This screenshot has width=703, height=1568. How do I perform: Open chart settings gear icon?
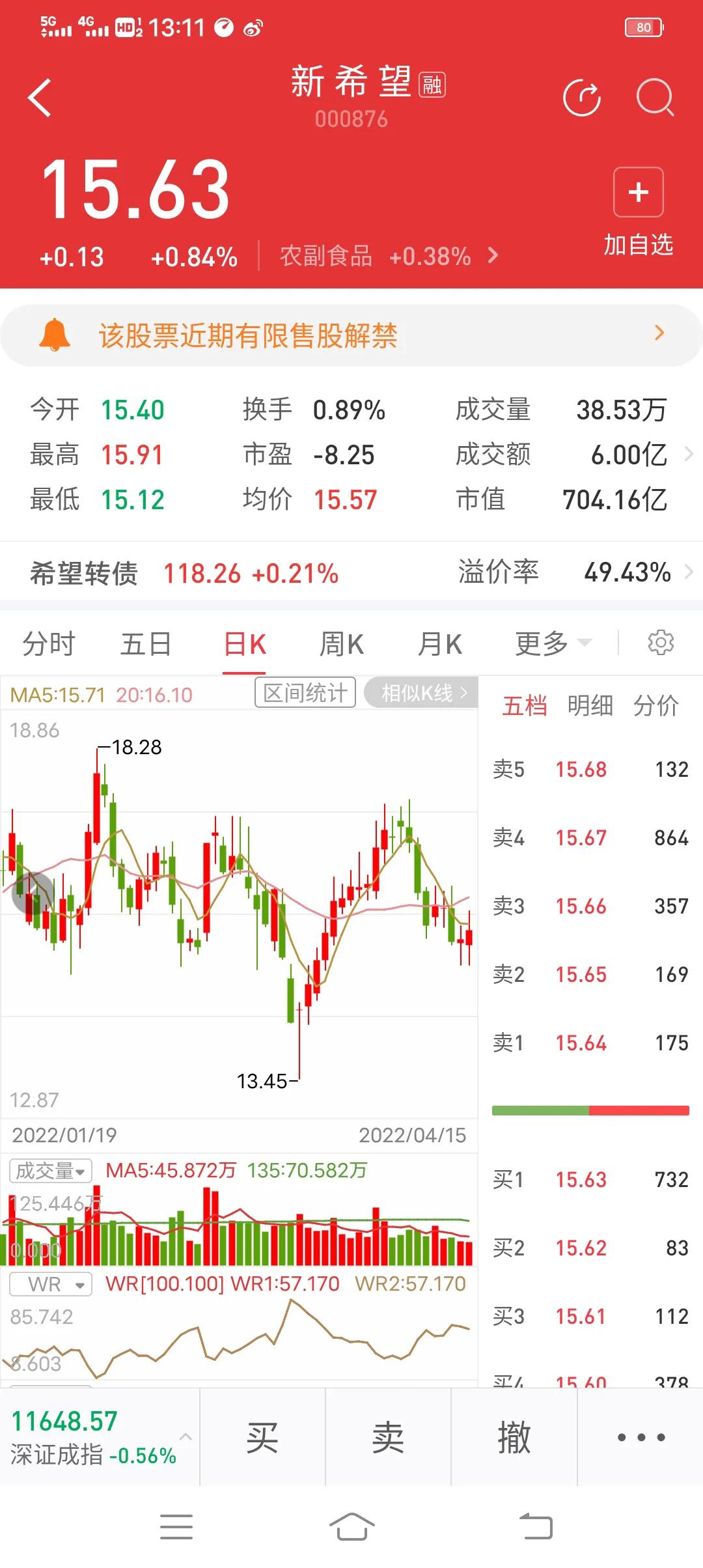click(x=660, y=643)
